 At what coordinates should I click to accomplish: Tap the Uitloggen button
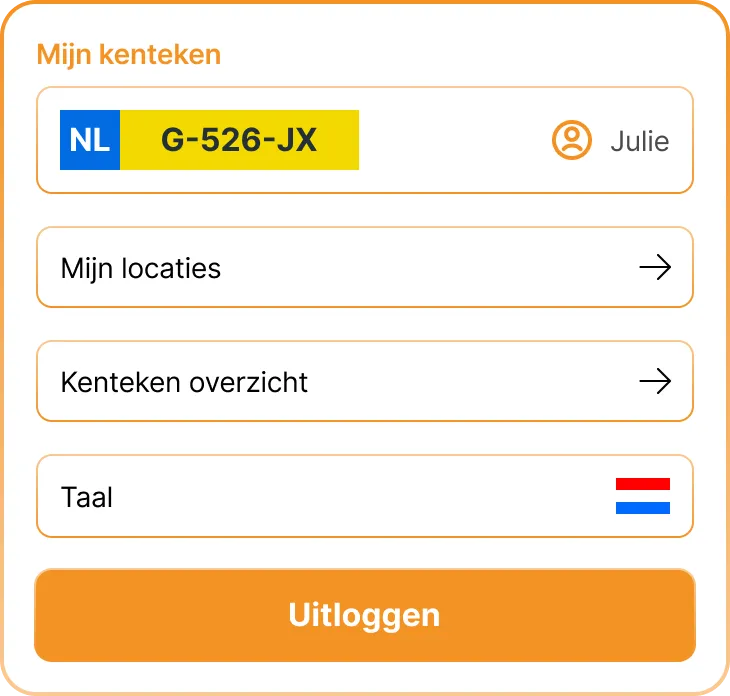(x=364, y=615)
